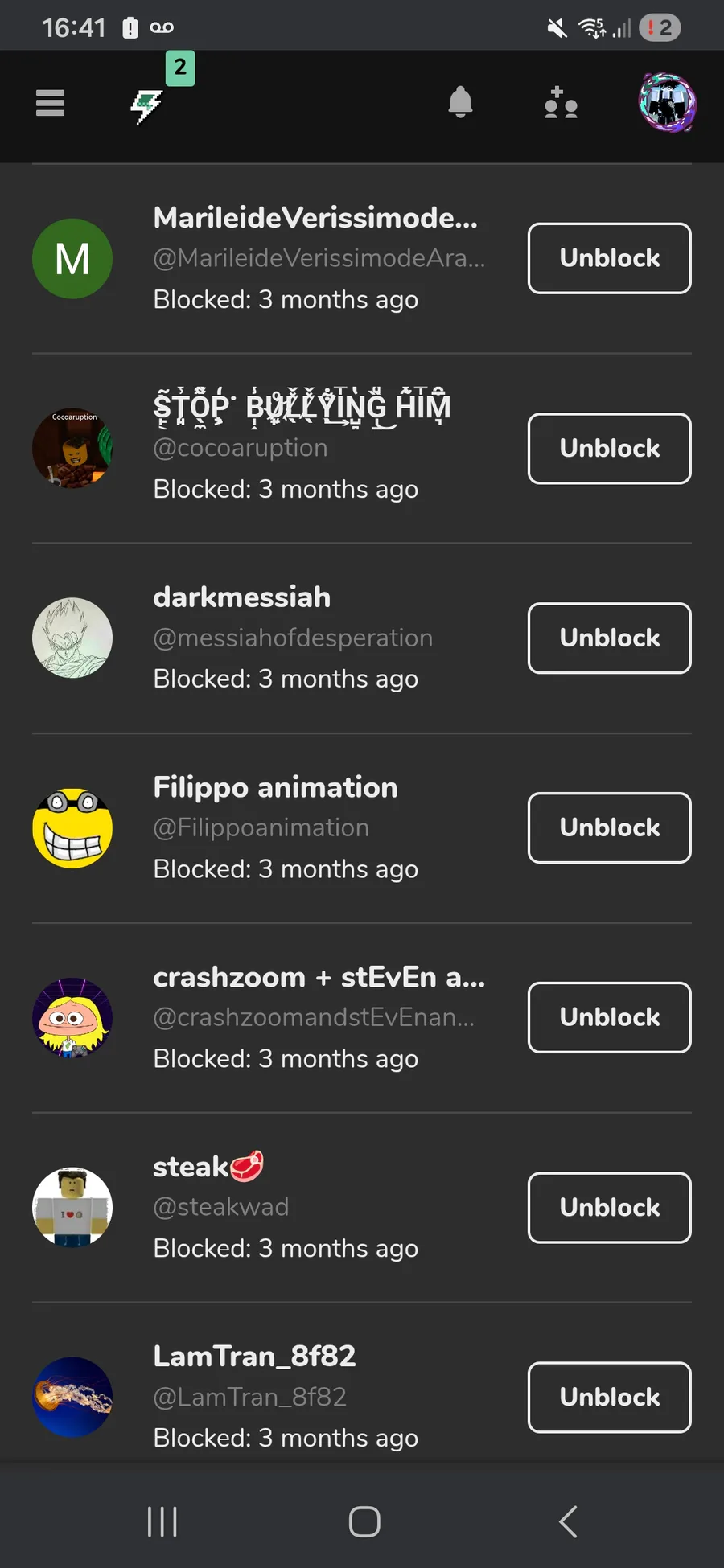Unblock @cocoaruption
Image resolution: width=724 pixels, height=1568 pixels.
coord(609,448)
